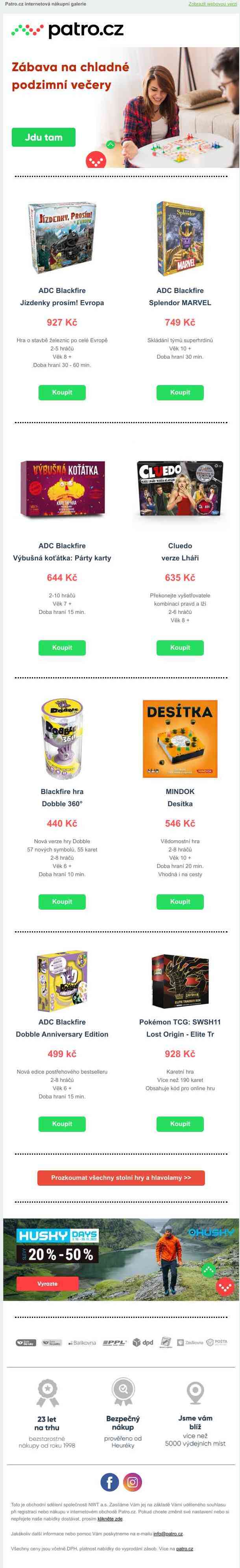Open Desítka product image
Viewport: 240px width, 1568px height.
tap(180, 738)
